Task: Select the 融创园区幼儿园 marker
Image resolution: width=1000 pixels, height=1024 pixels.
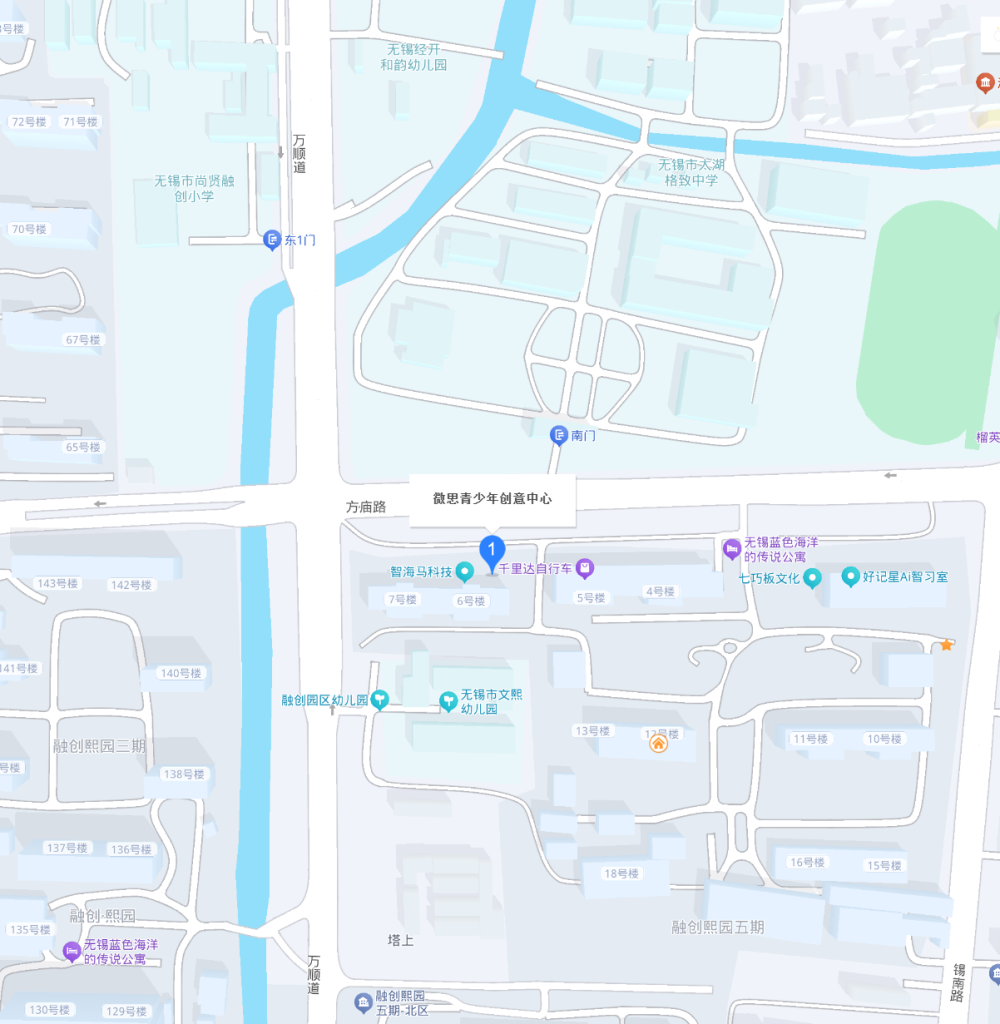Action: pyautogui.click(x=379, y=701)
